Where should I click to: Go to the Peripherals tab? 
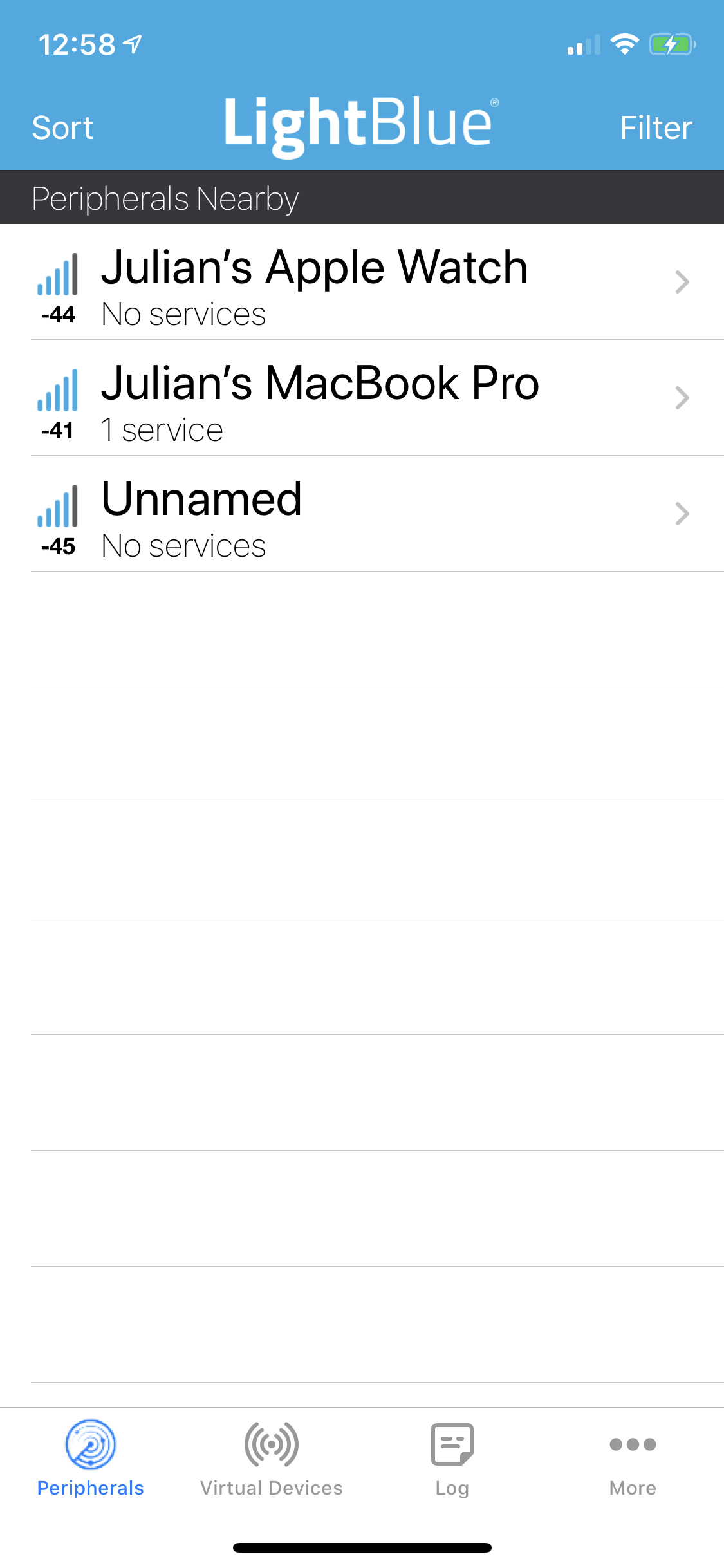coord(91,1459)
